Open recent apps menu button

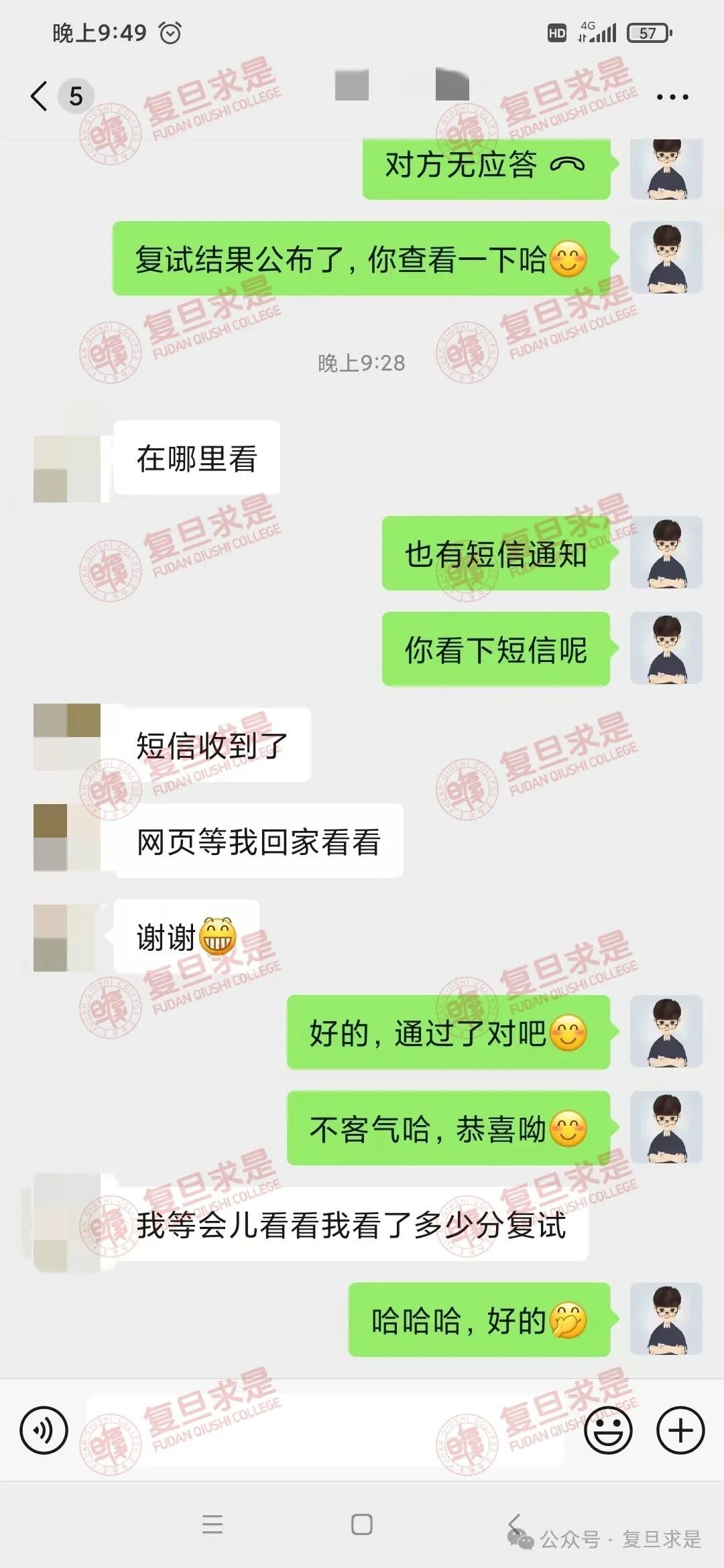tap(213, 1524)
